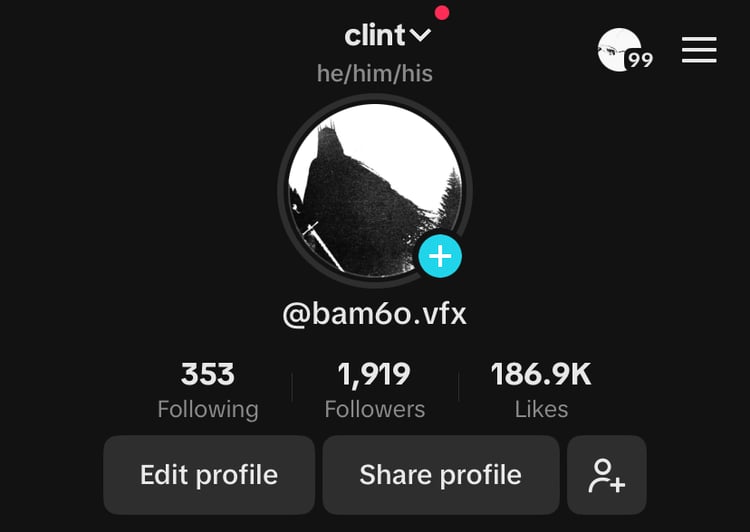View the 186.9K Likes count
The height and width of the screenshot is (532, 750).
pyautogui.click(x=541, y=390)
